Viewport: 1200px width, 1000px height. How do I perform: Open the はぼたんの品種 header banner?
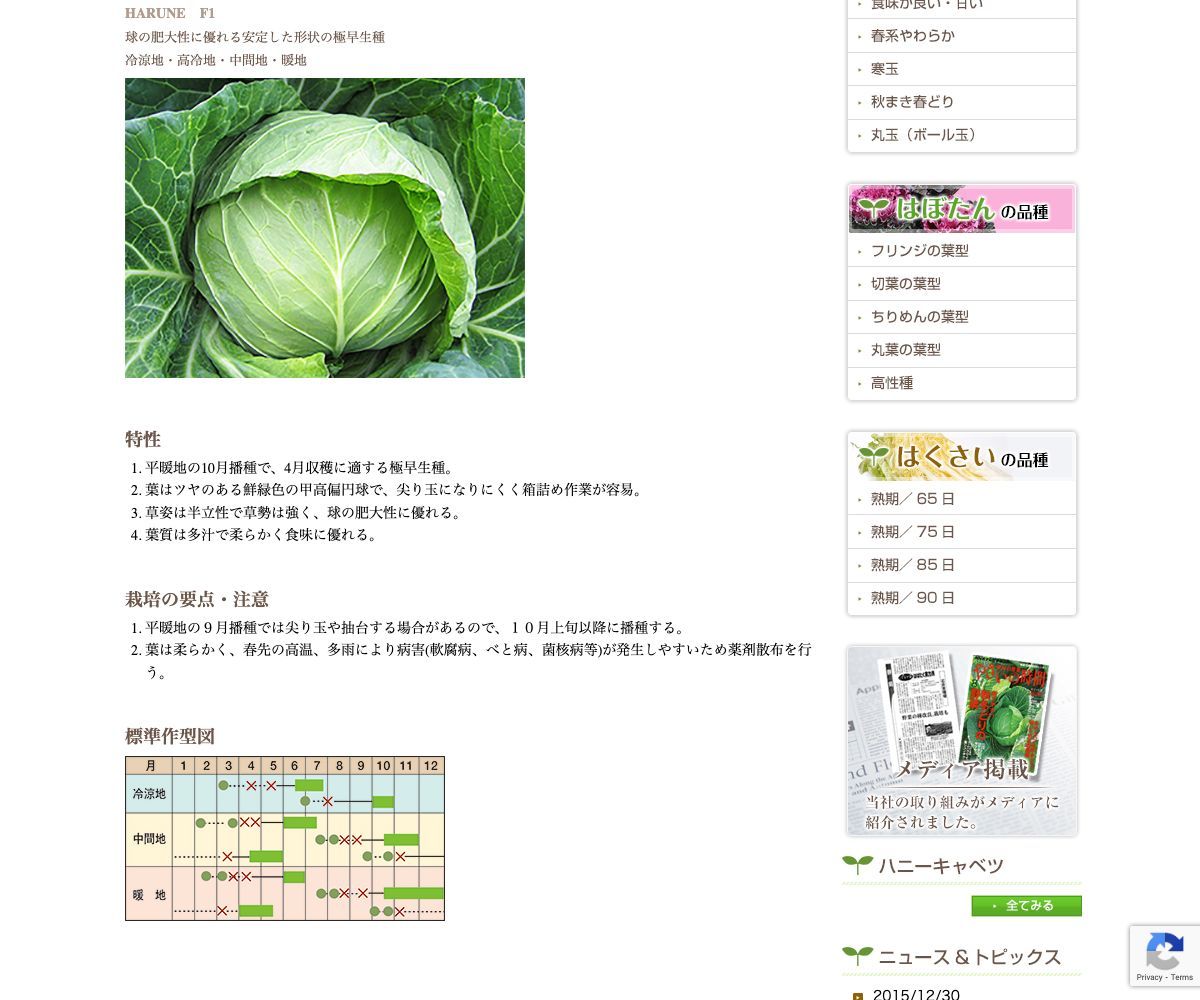961,209
